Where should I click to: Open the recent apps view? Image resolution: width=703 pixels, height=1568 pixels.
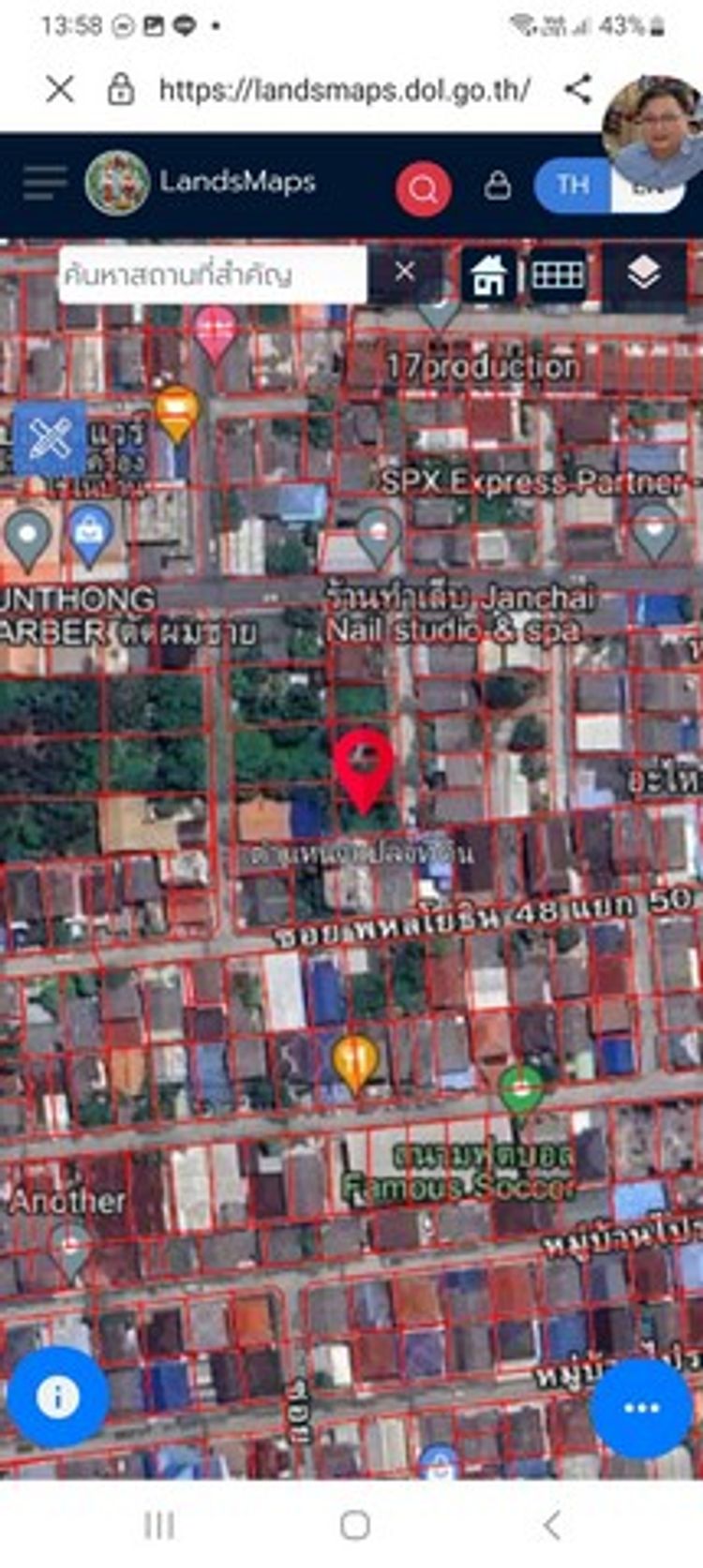click(x=159, y=1525)
